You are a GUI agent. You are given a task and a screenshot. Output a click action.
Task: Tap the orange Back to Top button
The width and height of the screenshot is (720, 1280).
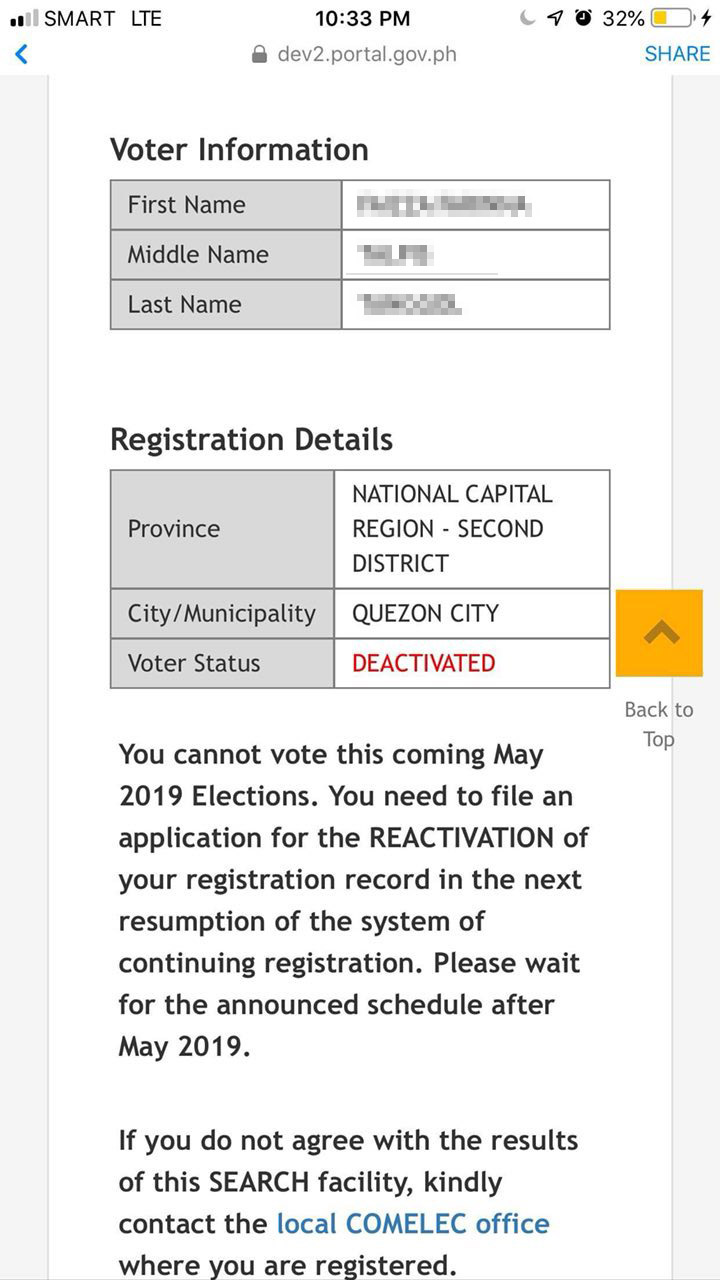[659, 633]
